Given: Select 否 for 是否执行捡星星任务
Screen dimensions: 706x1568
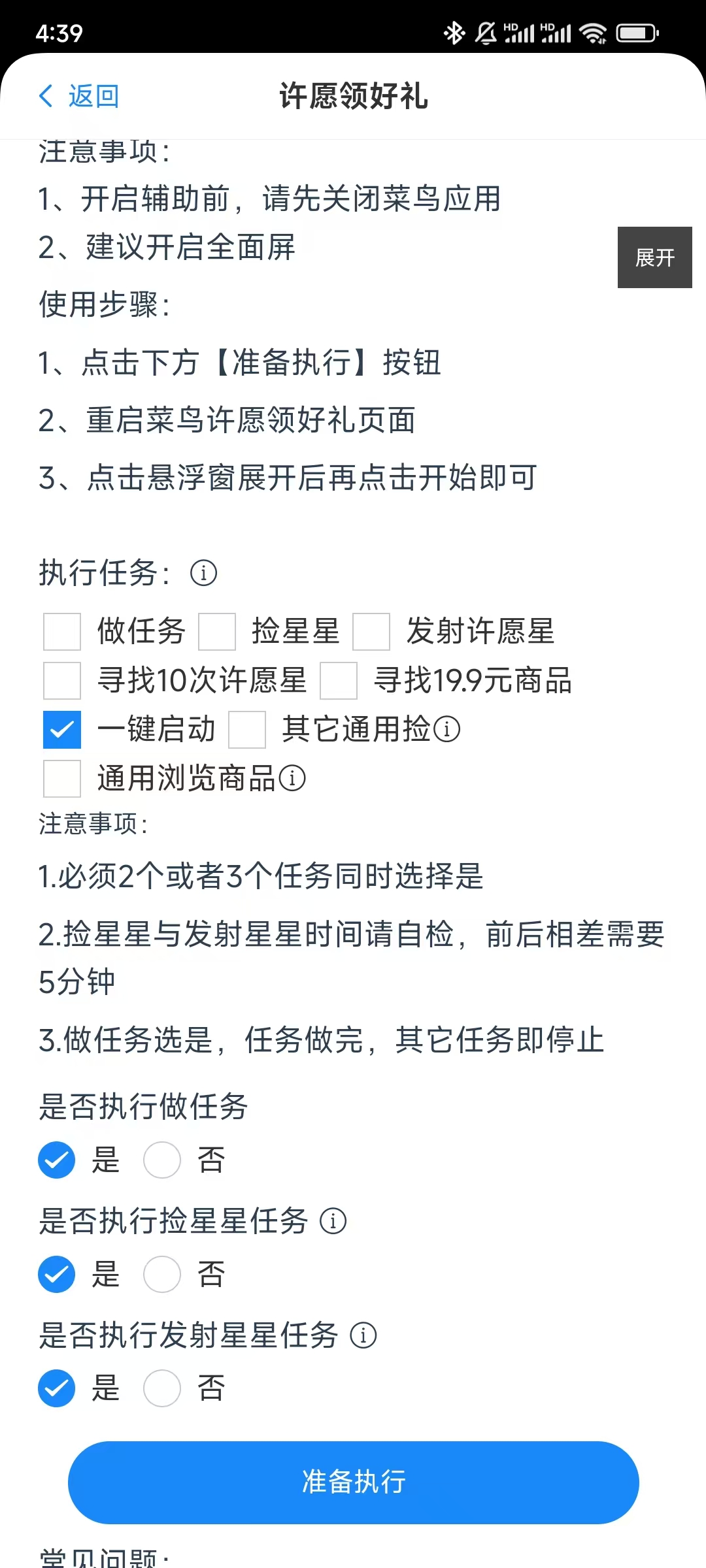Looking at the screenshot, I should point(162,1274).
